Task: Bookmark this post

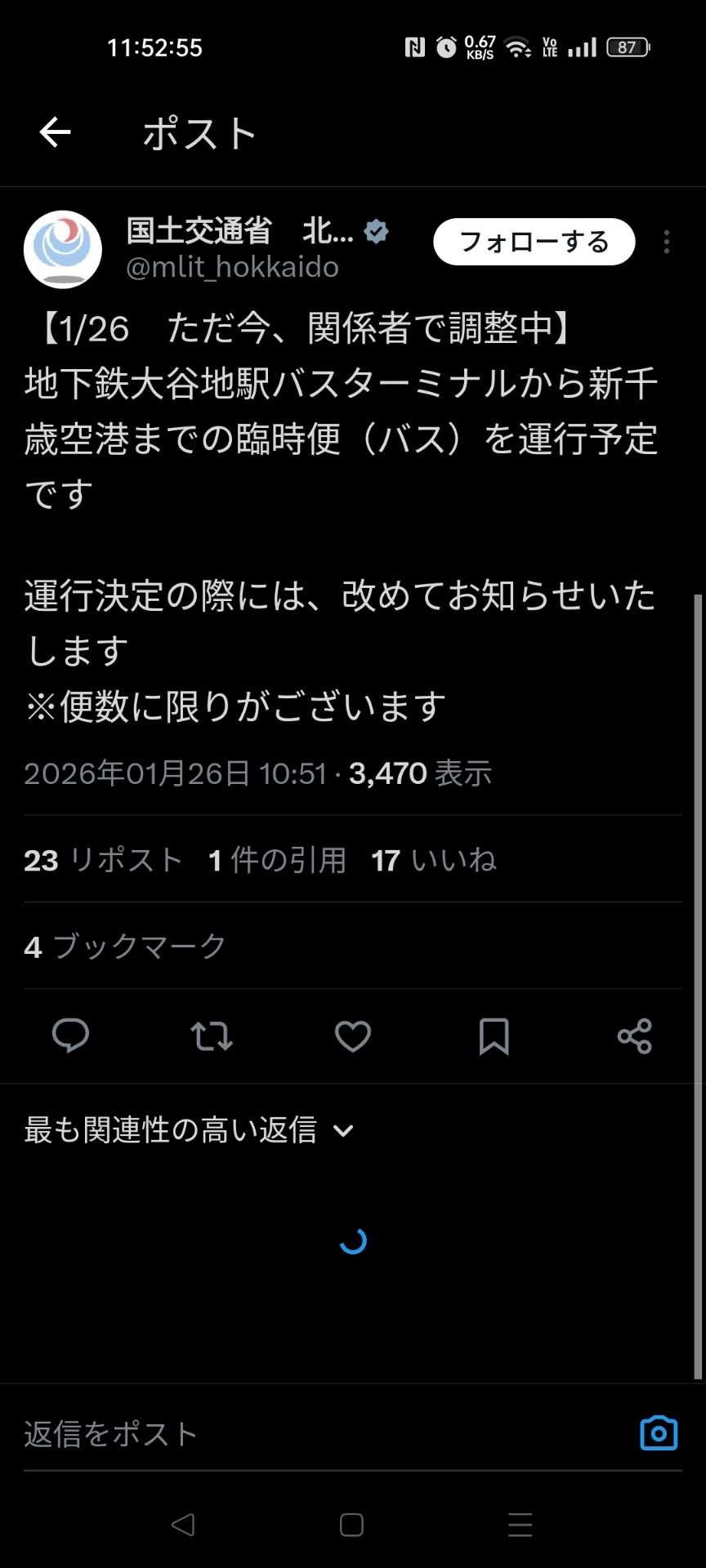Action: (x=494, y=1036)
